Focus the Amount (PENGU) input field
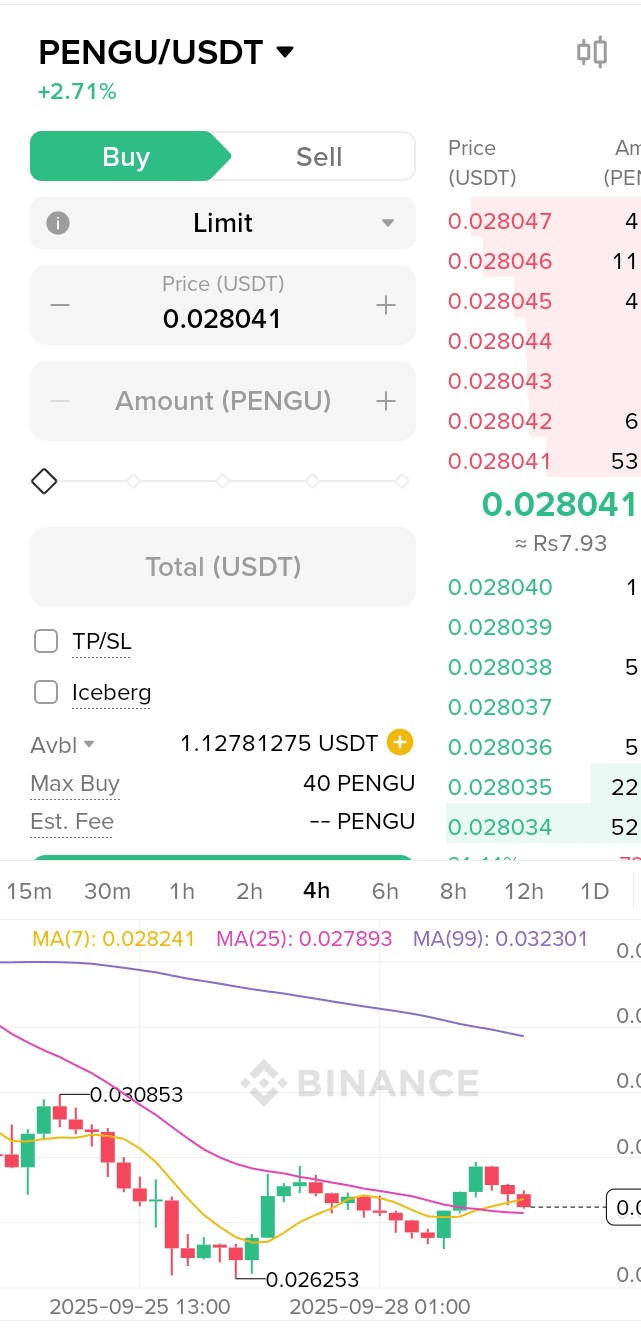This screenshot has width=641, height=1331. [x=223, y=401]
